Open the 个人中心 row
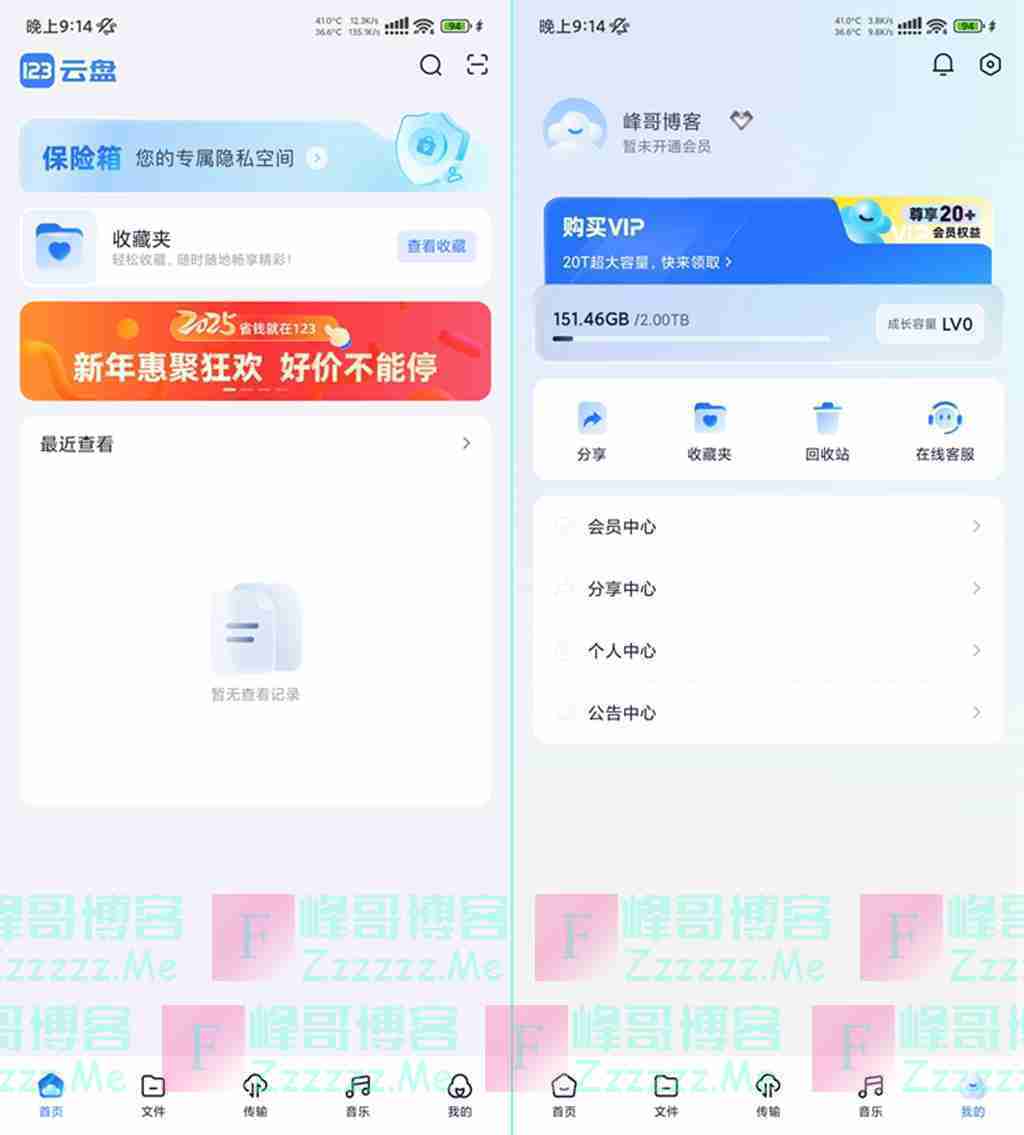Viewport: 1024px width, 1135px height. 767,650
